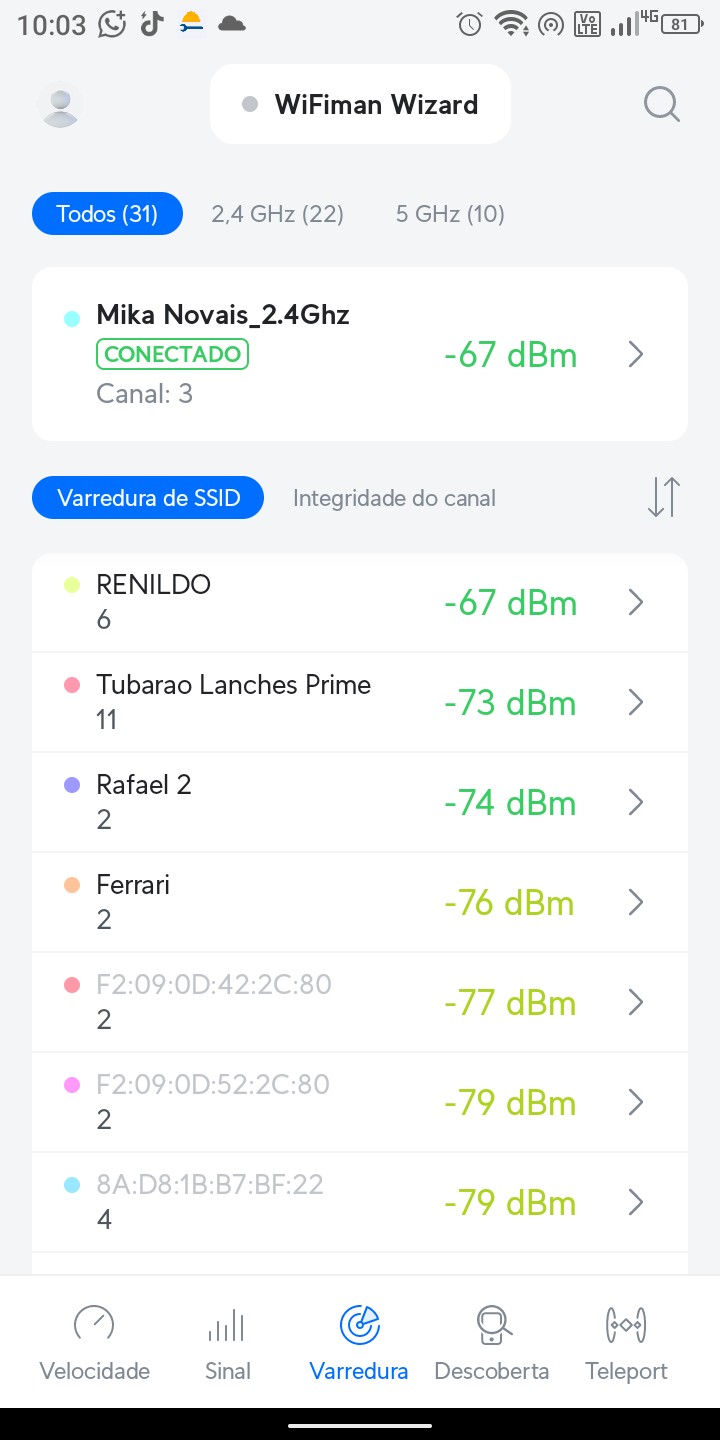
Task: Switch to the Sinal tab
Action: point(227,1343)
